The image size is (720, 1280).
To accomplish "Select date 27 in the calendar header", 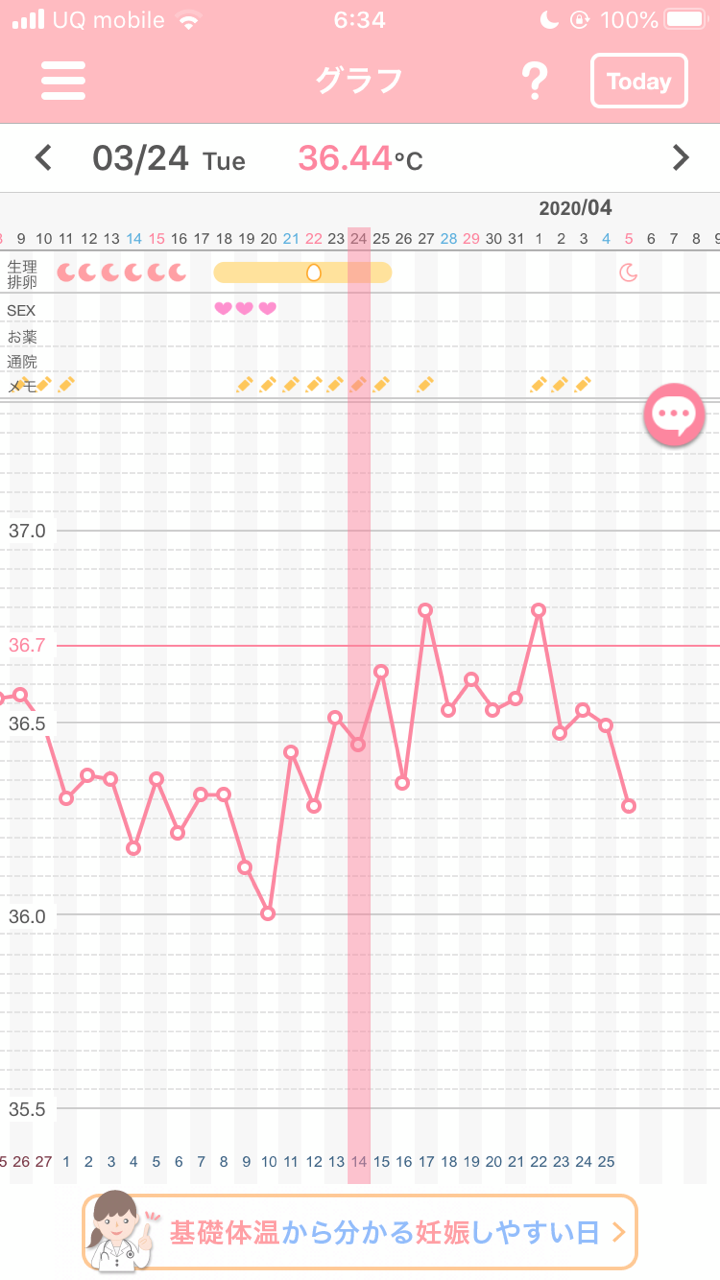I will 426,239.
